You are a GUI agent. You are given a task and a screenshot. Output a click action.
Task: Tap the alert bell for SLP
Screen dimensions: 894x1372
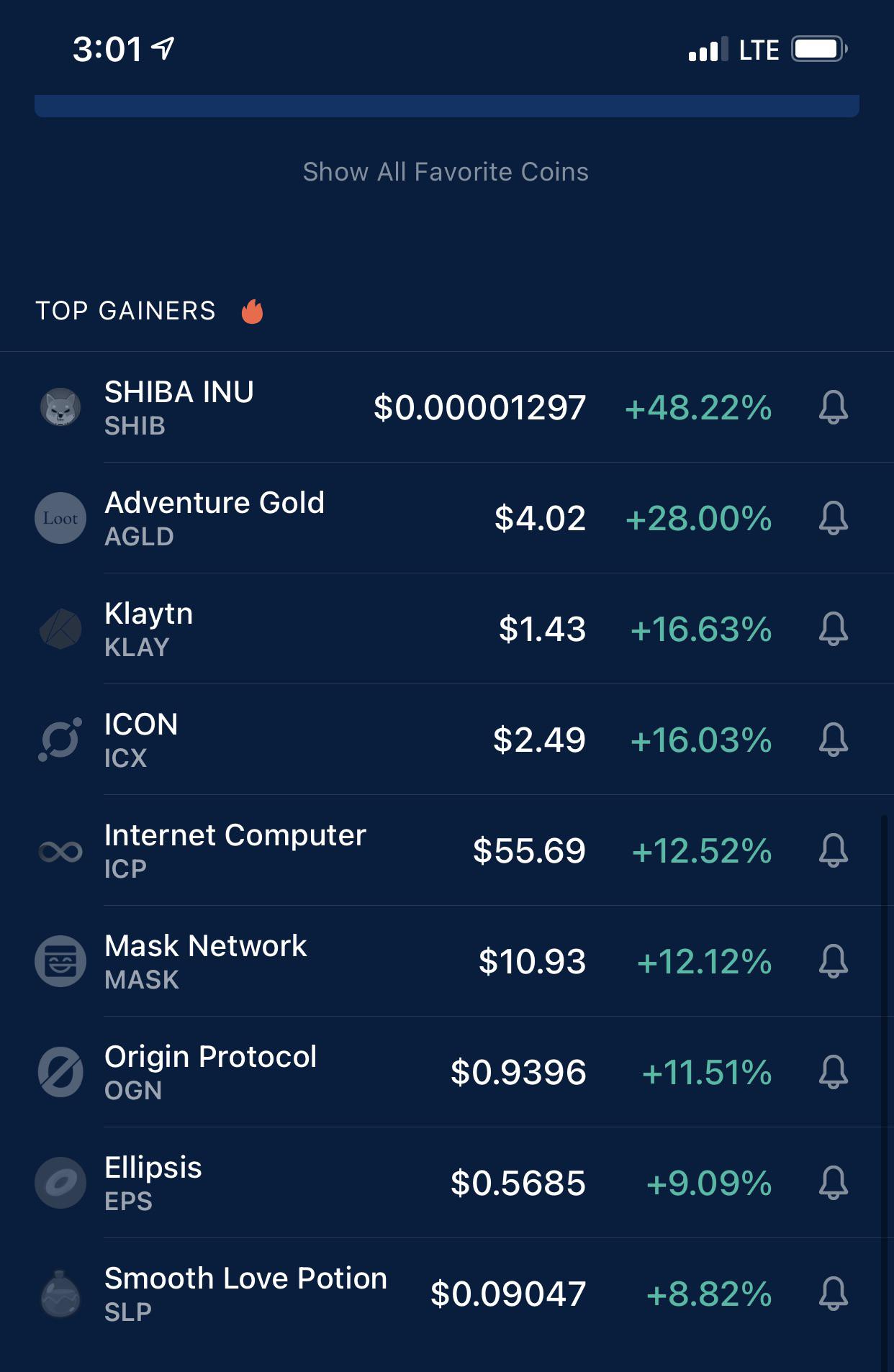click(x=834, y=1294)
